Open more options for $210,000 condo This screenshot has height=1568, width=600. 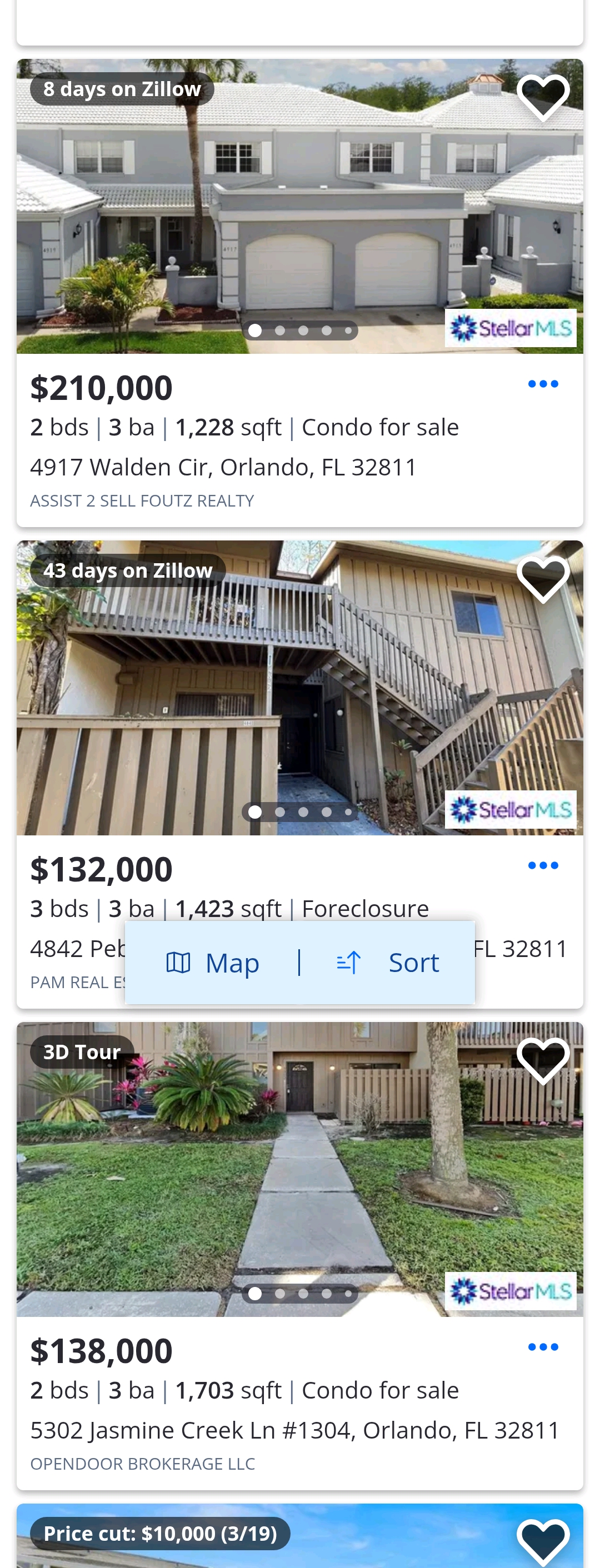[543, 384]
